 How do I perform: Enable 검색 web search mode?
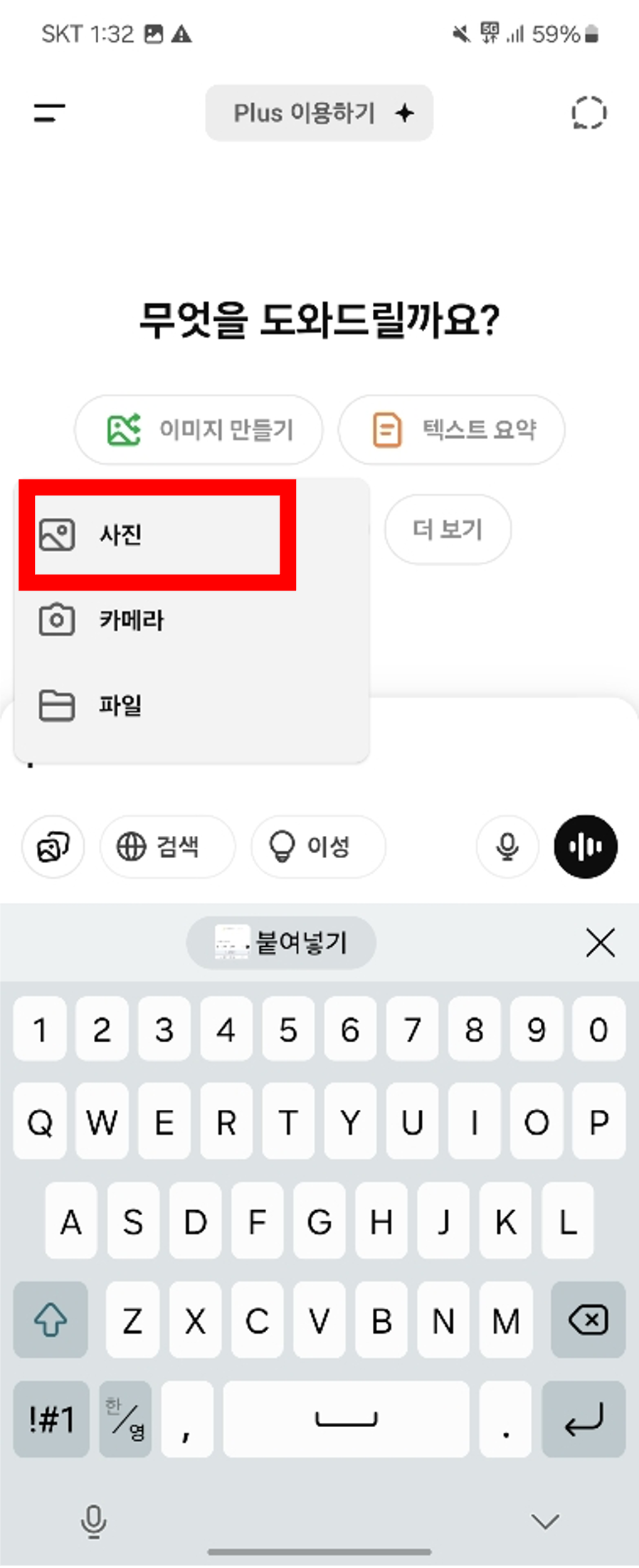tap(167, 847)
